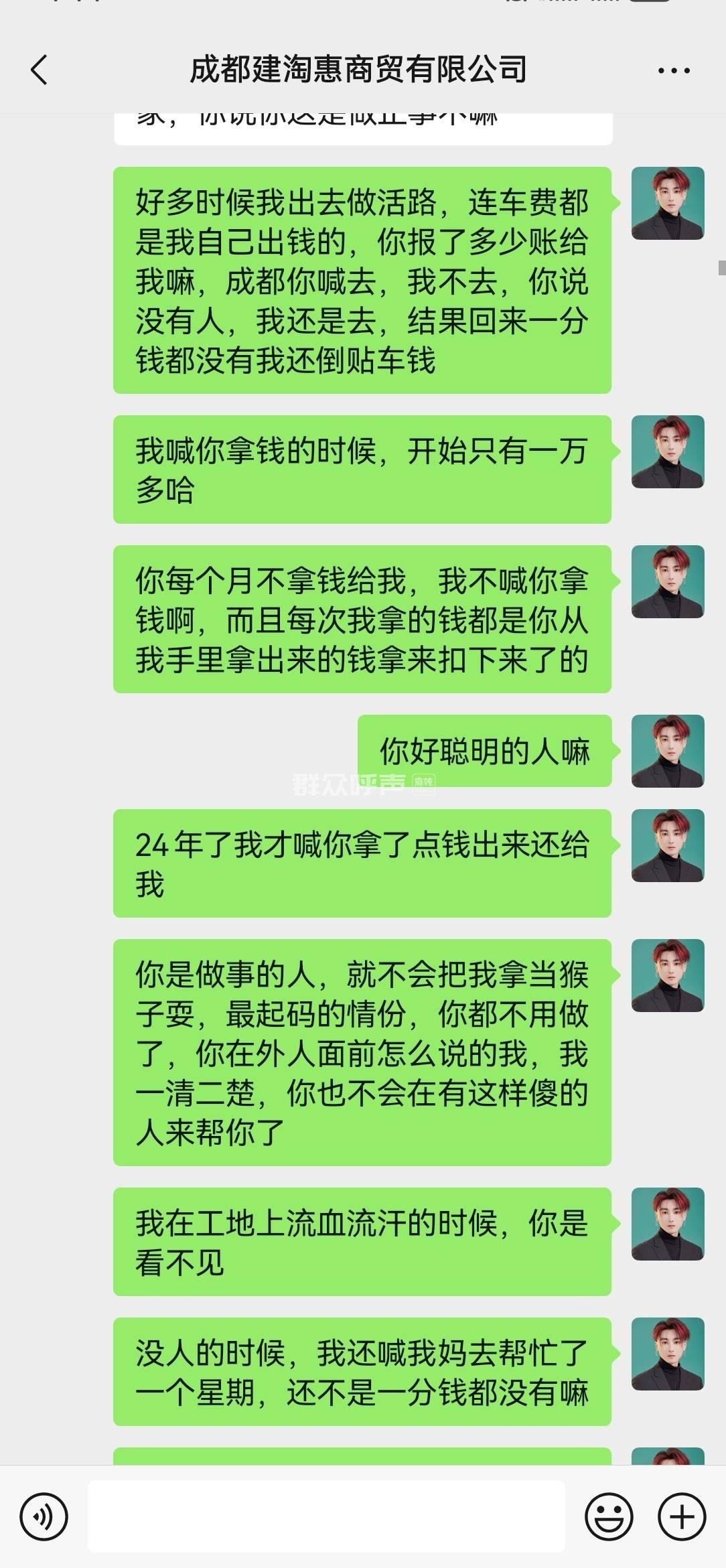The width and height of the screenshot is (726, 1568).
Task: Open sender avatar beside "我在工地上流血流汗" message
Action: click(x=667, y=1224)
